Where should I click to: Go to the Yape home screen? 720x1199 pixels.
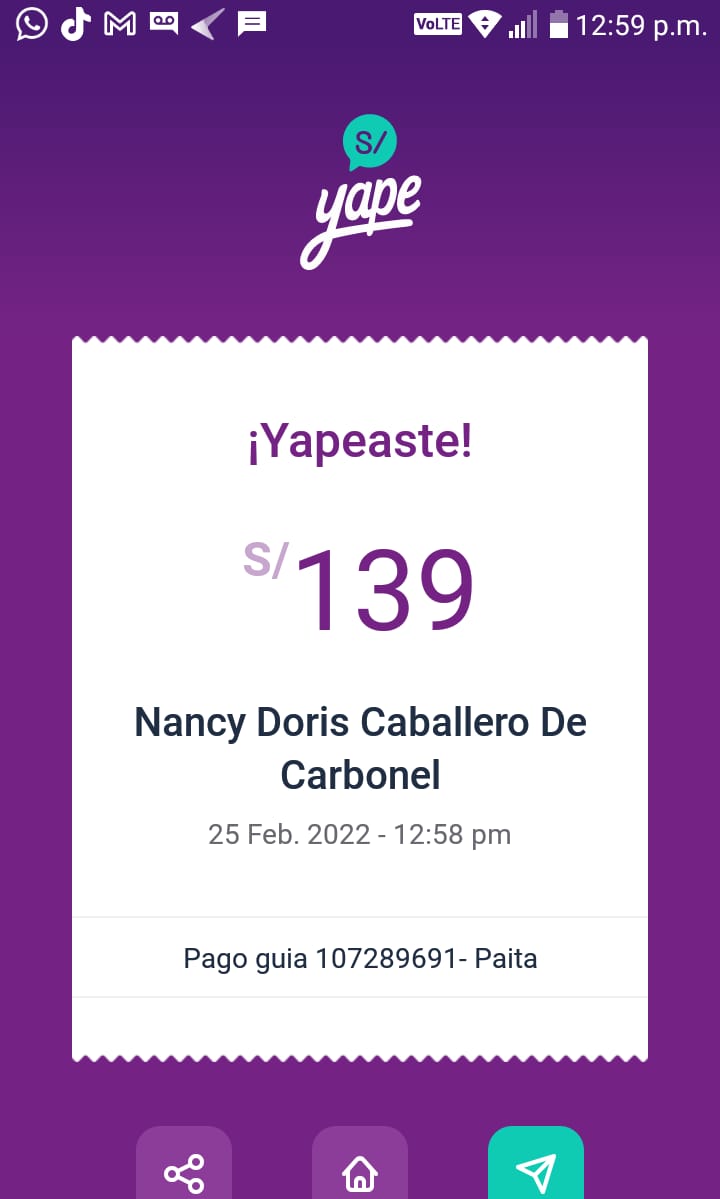pos(360,1164)
